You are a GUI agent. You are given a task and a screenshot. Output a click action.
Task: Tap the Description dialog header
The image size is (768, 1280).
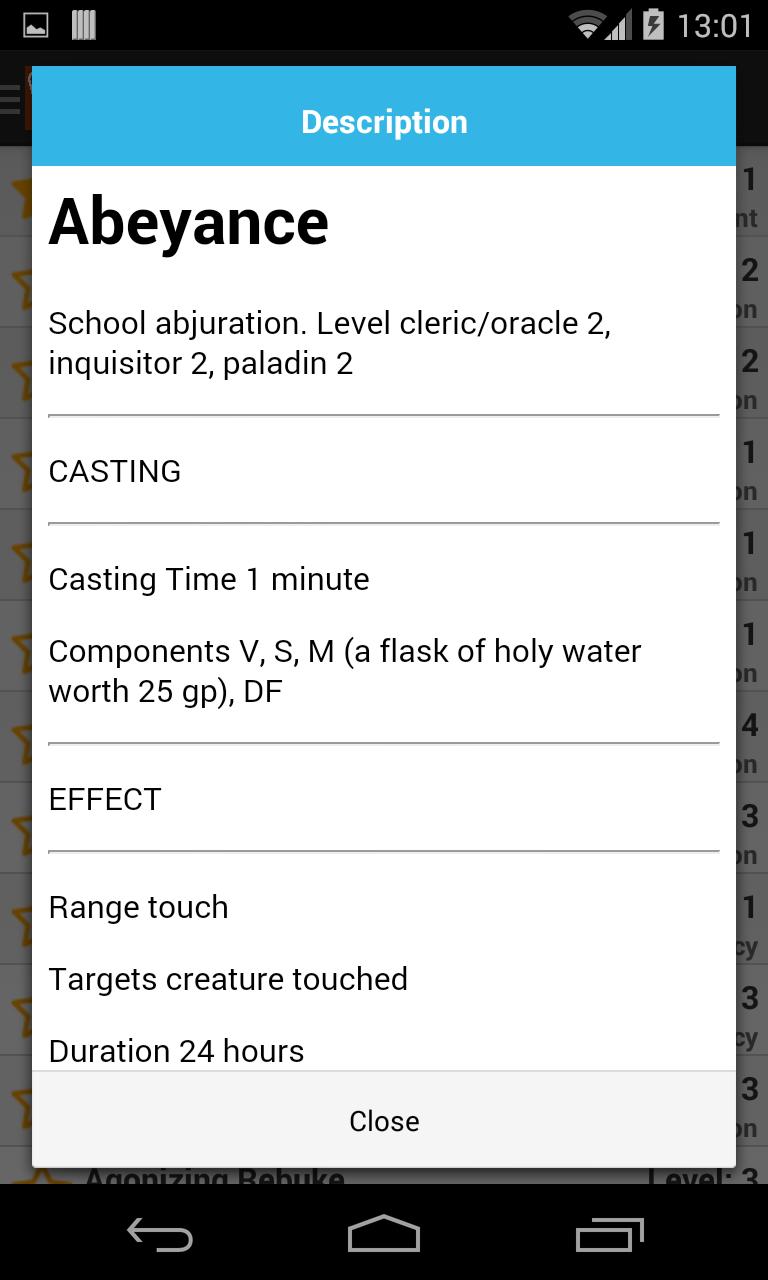click(384, 120)
